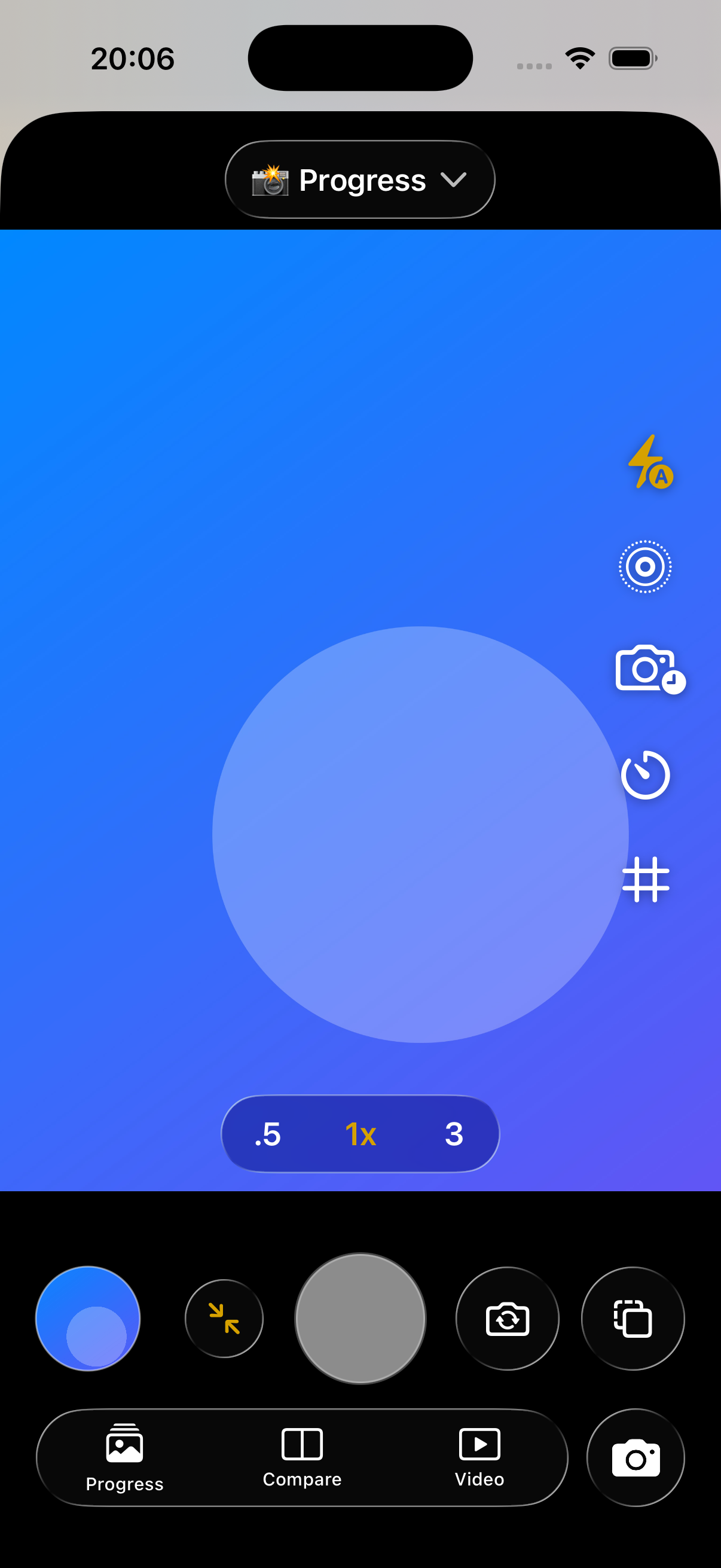Screen dimensions: 721x1568
Task: Switch to the Compare tab
Action: click(303, 1458)
